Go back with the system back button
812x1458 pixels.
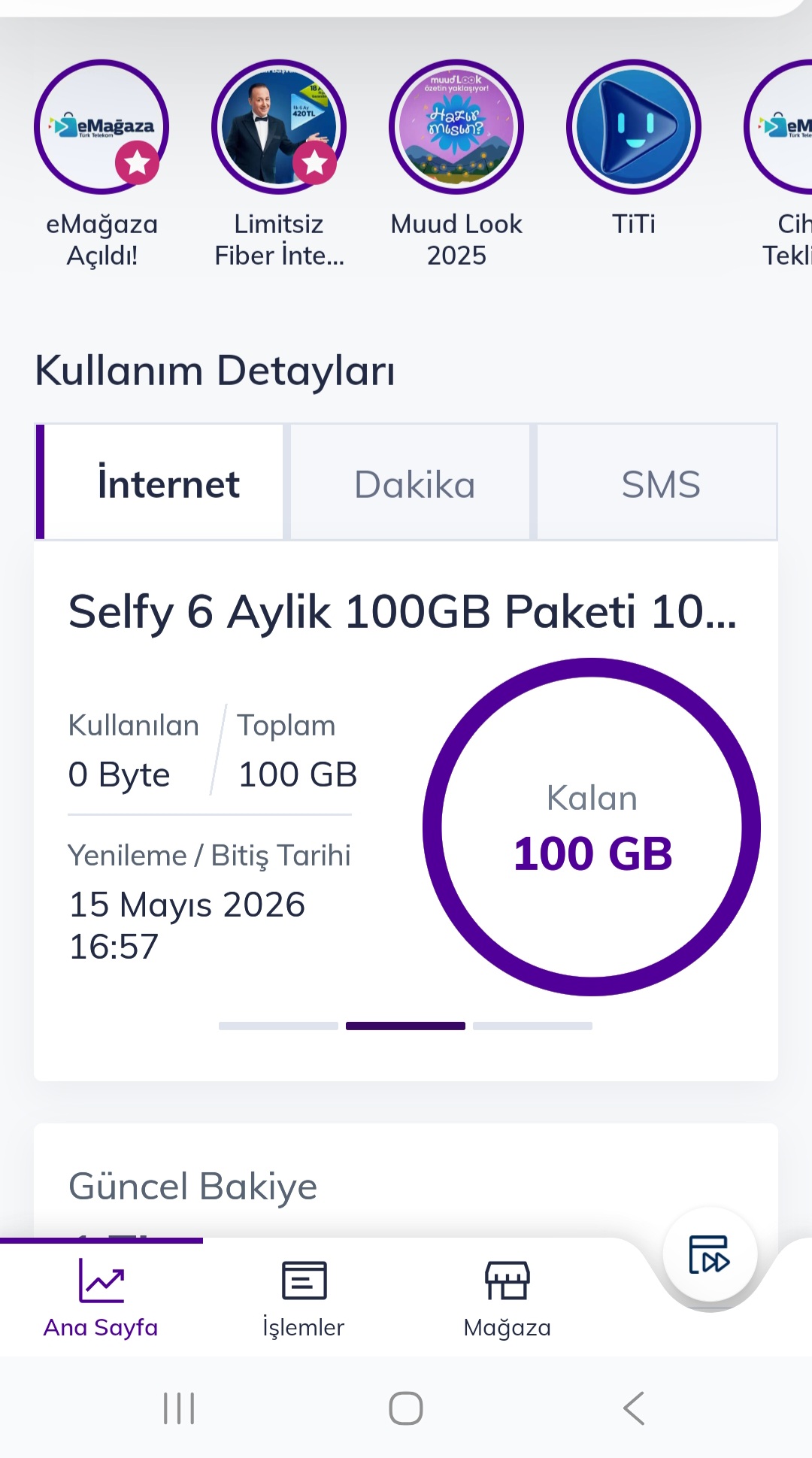(634, 1408)
